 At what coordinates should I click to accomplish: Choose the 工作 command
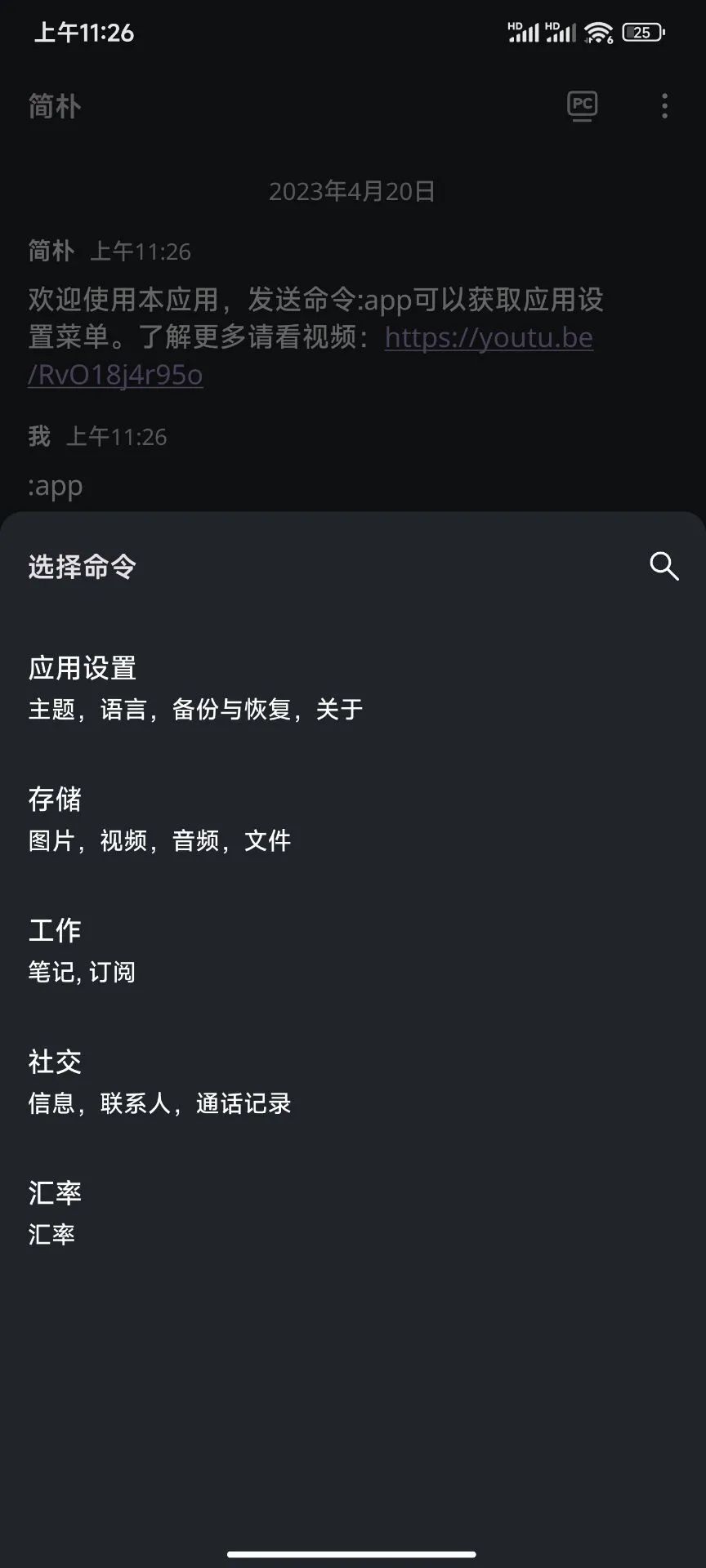82,951
